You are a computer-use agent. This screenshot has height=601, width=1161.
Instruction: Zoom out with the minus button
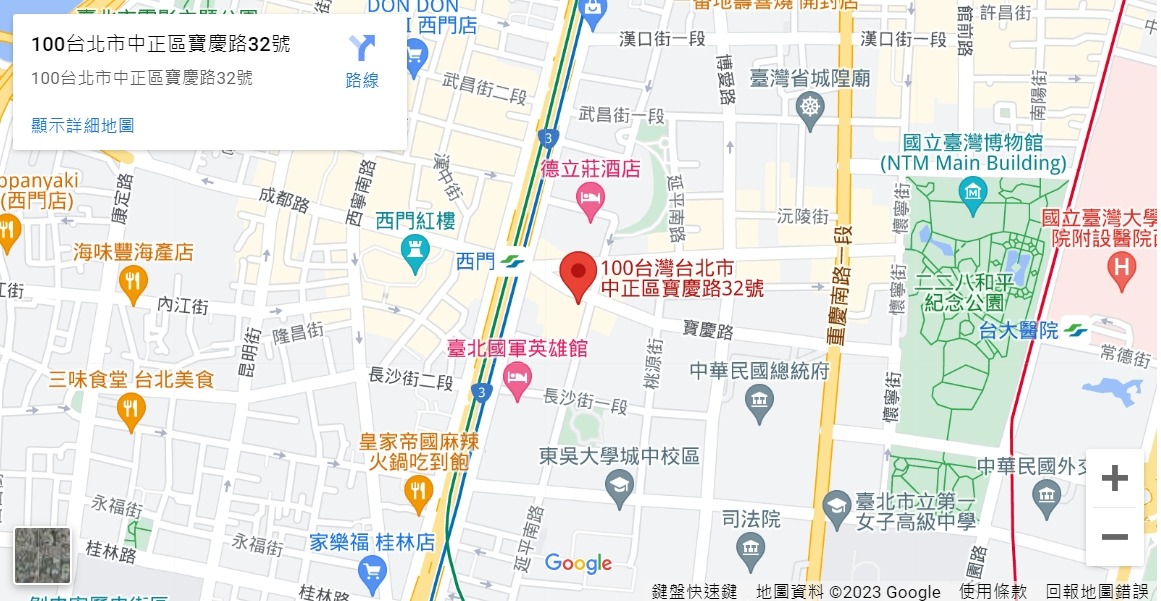1114,537
